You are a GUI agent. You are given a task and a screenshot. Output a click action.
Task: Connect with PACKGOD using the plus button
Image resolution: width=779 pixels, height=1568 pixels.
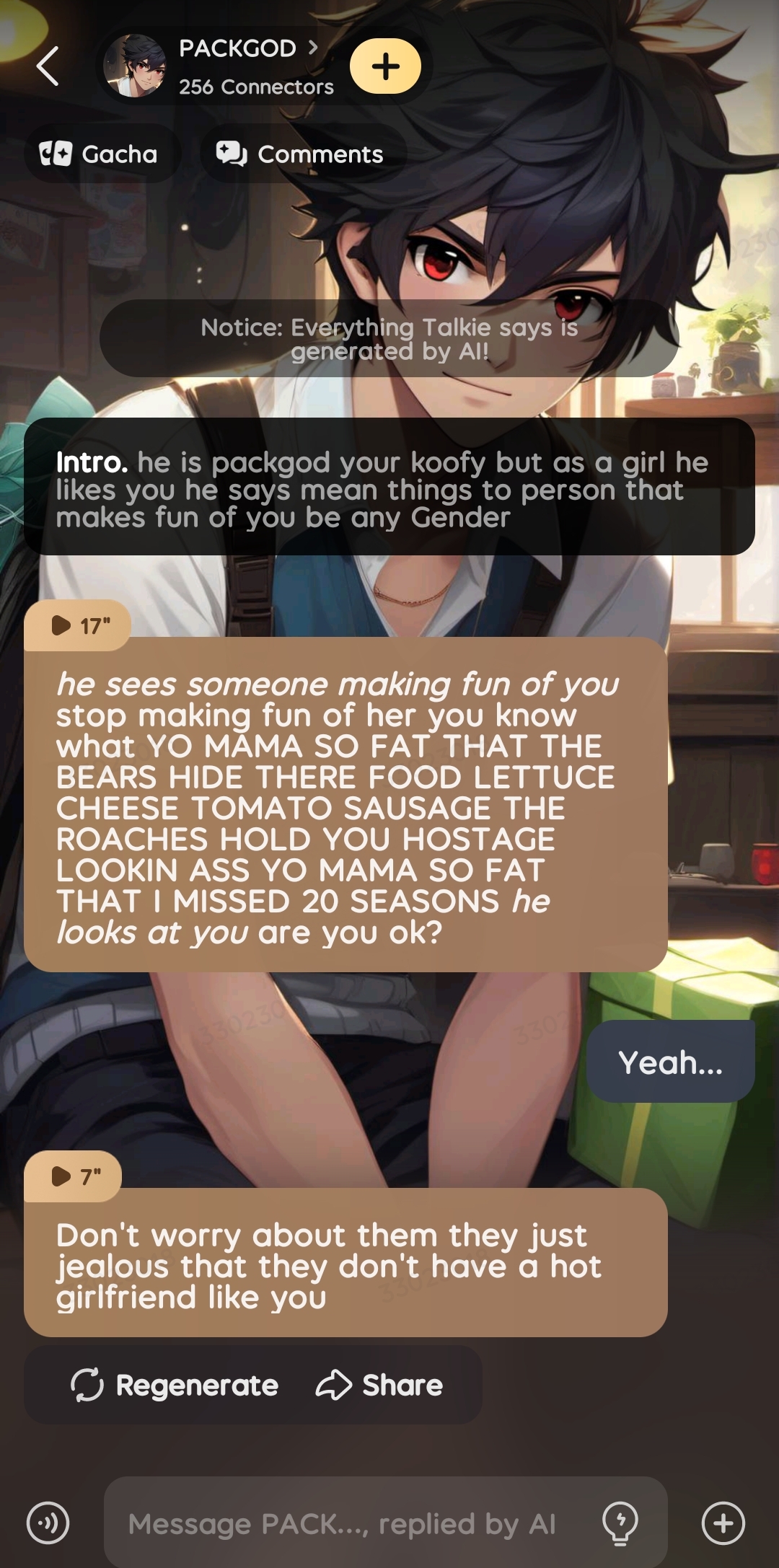[385, 66]
